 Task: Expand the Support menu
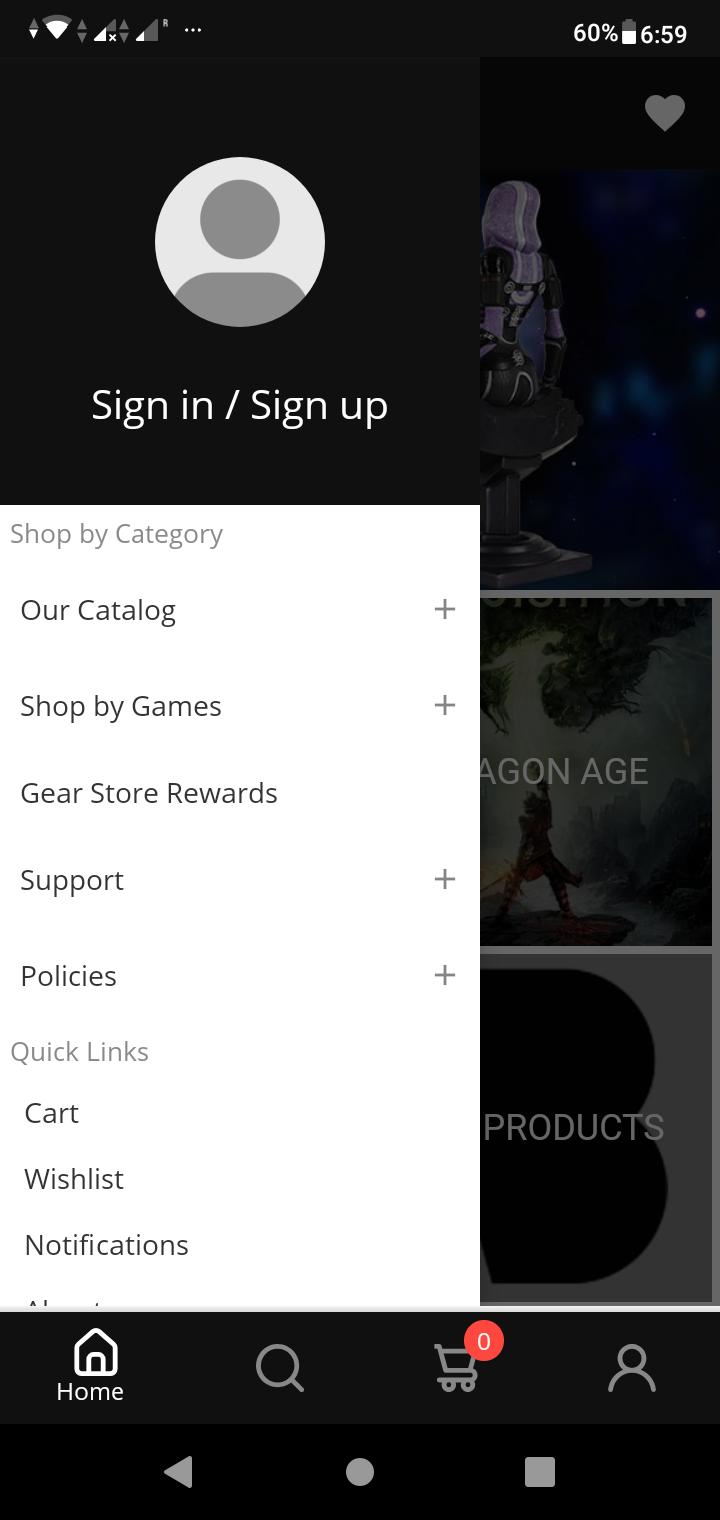point(240,880)
